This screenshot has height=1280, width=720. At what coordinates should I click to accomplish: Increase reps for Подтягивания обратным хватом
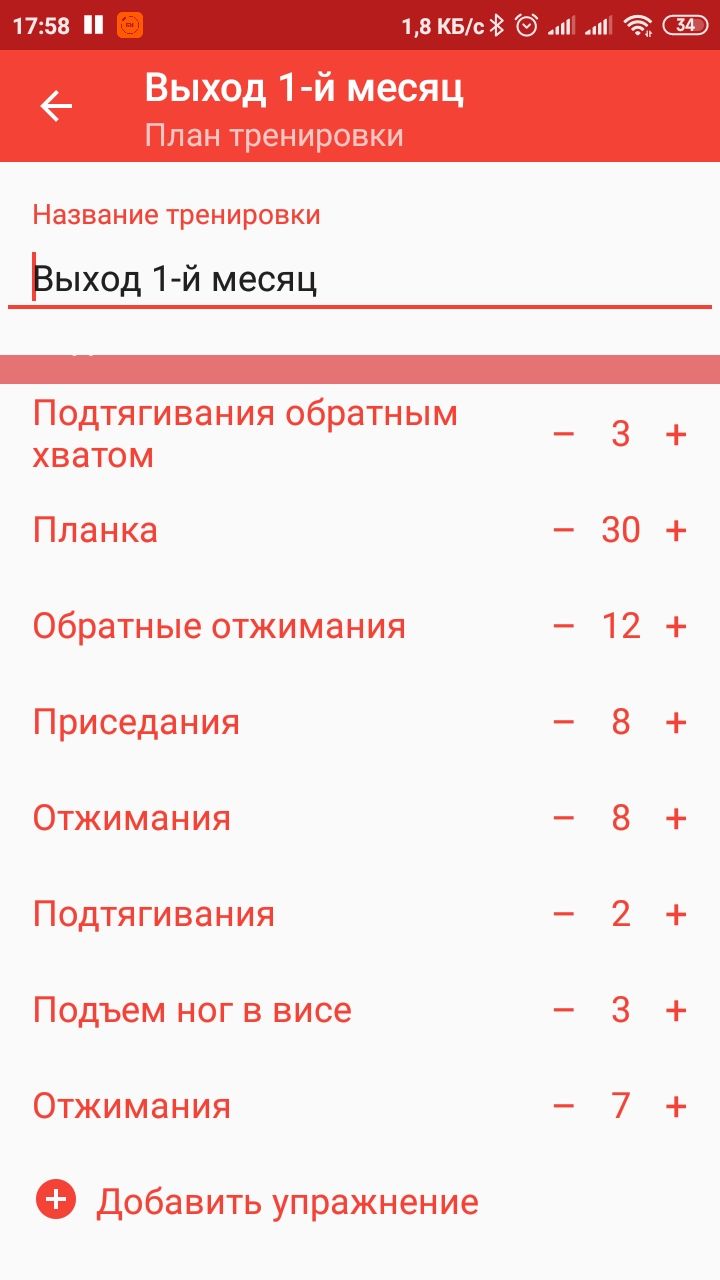(677, 434)
